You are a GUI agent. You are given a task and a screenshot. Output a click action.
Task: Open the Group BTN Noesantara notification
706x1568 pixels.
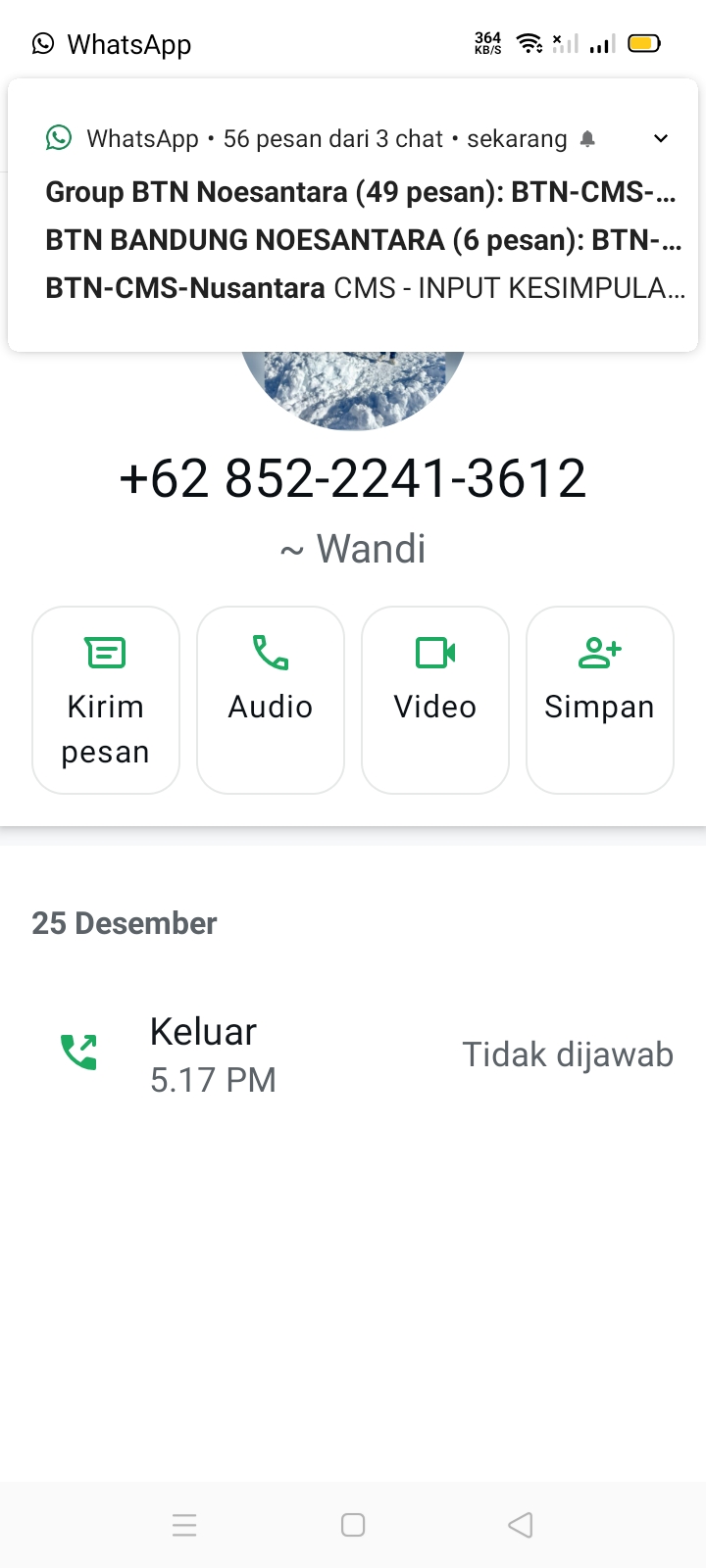(x=353, y=192)
